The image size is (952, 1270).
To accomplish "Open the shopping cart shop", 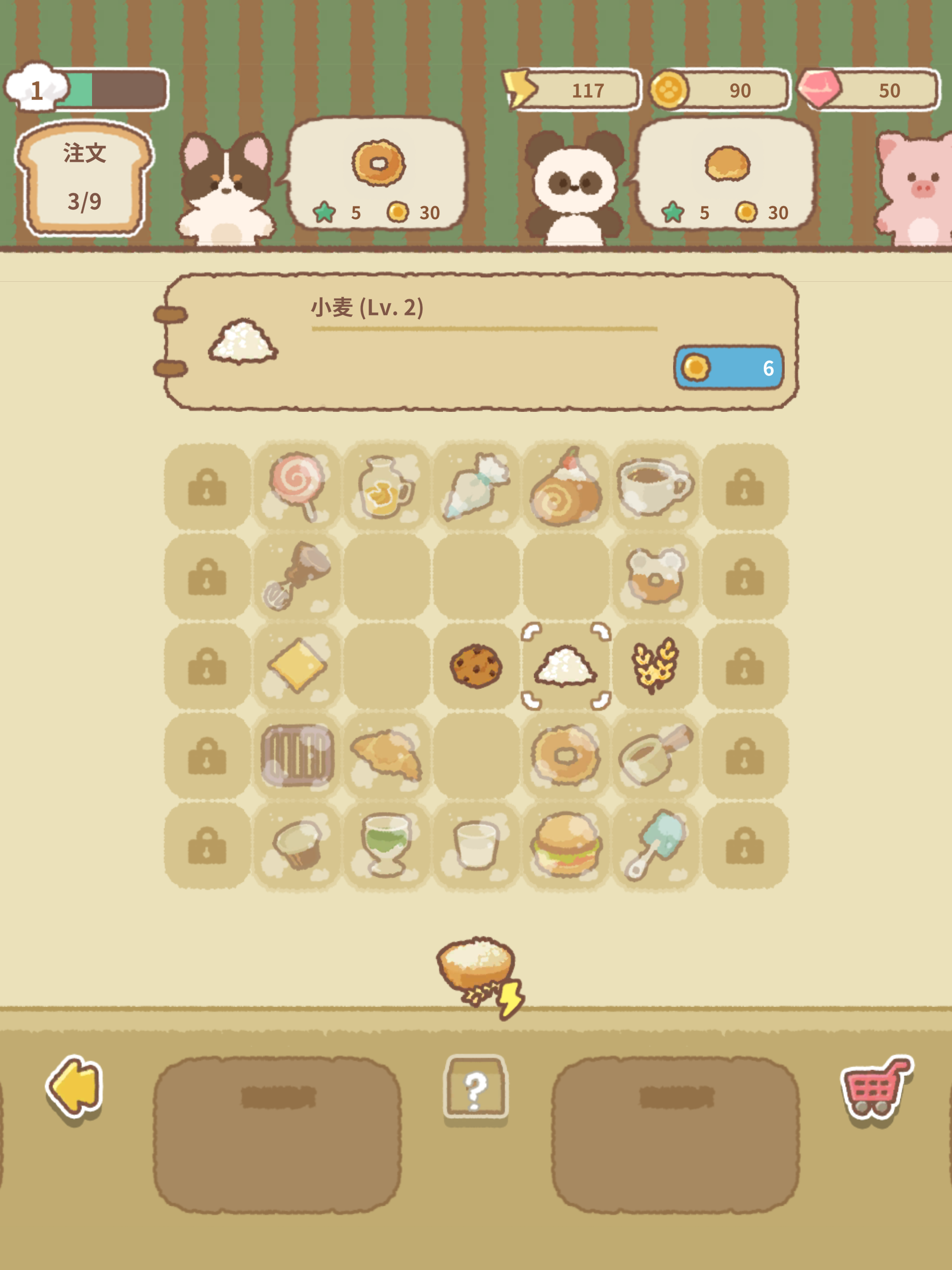I will 875,1087.
